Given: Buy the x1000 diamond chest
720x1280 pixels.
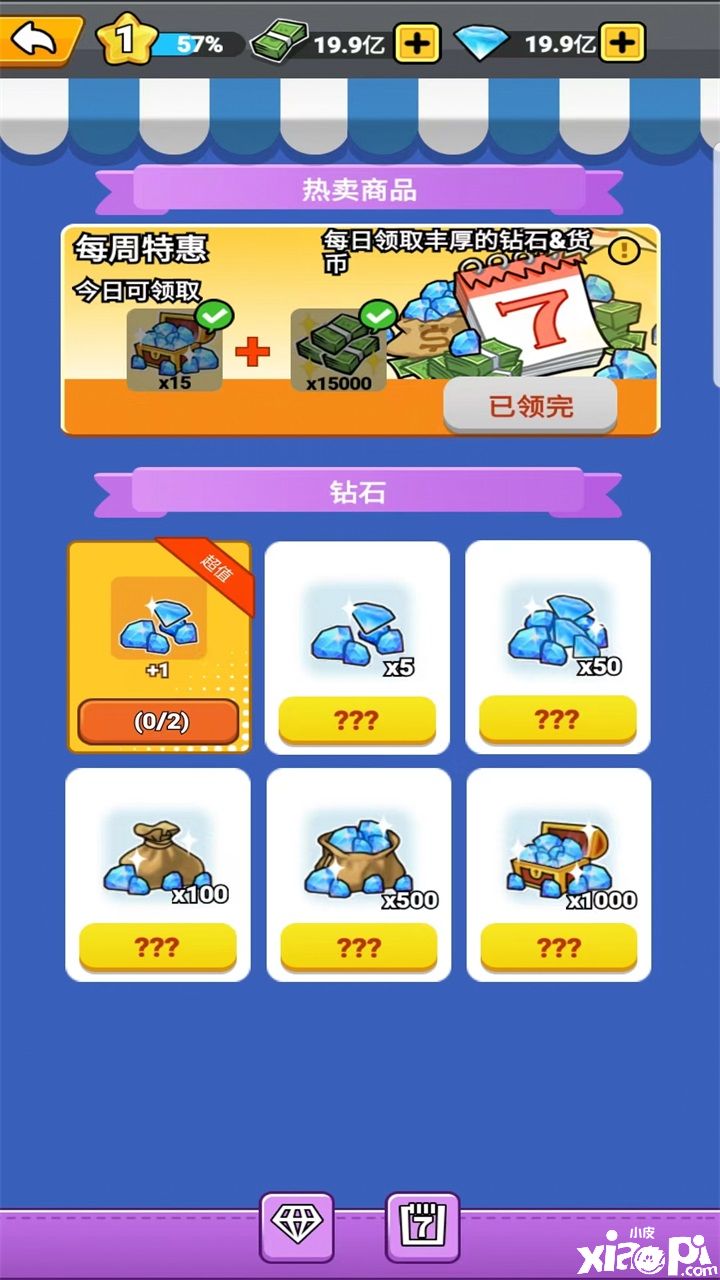Looking at the screenshot, I should pos(558,947).
